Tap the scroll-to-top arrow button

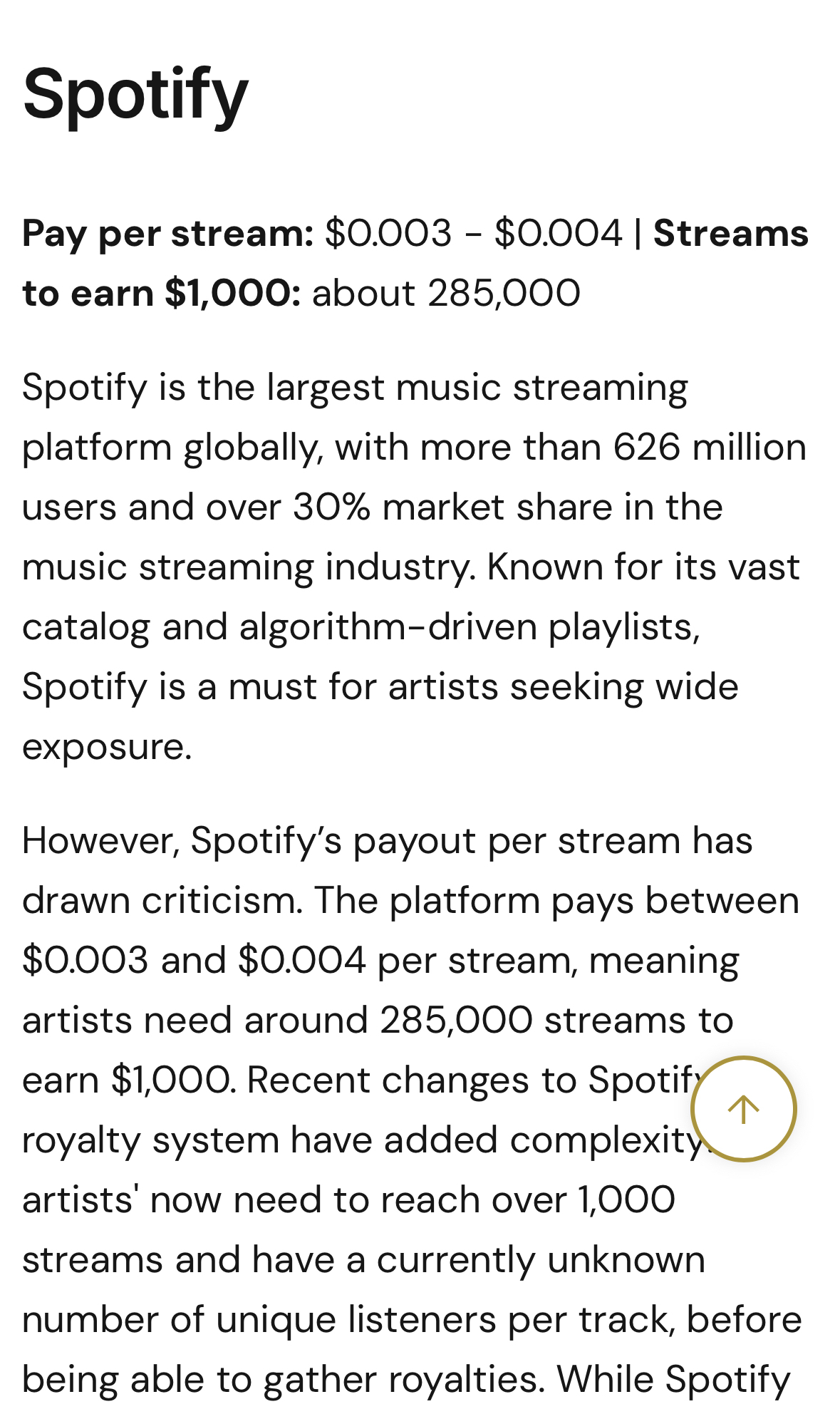point(743,1109)
